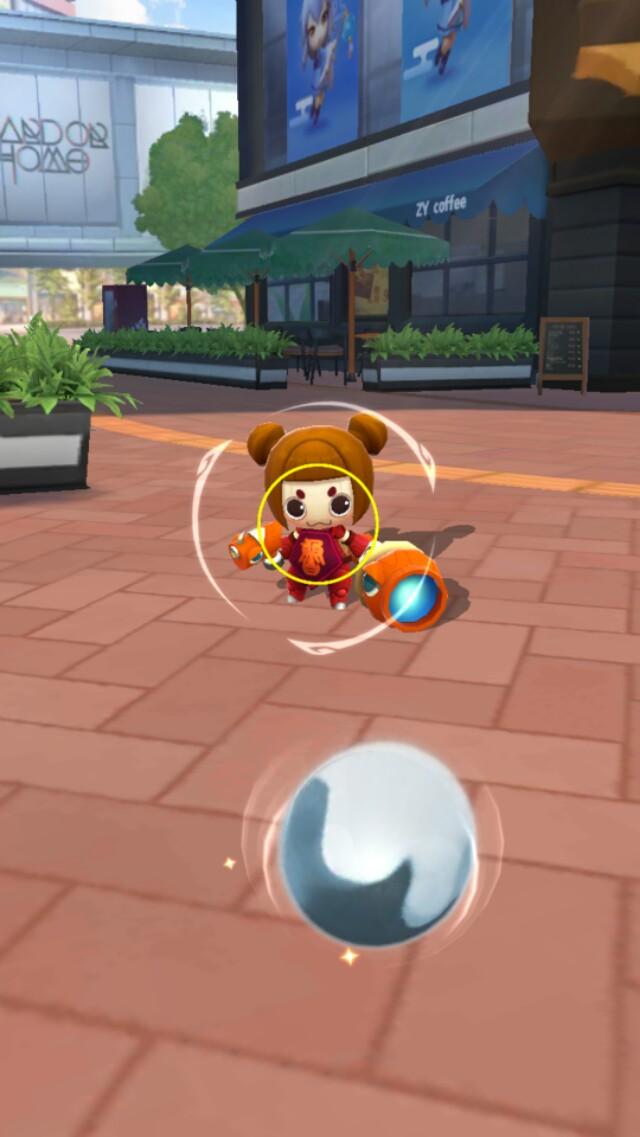Tap the white capture orb
Image resolution: width=640 pixels, height=1137 pixels.
(x=376, y=845)
